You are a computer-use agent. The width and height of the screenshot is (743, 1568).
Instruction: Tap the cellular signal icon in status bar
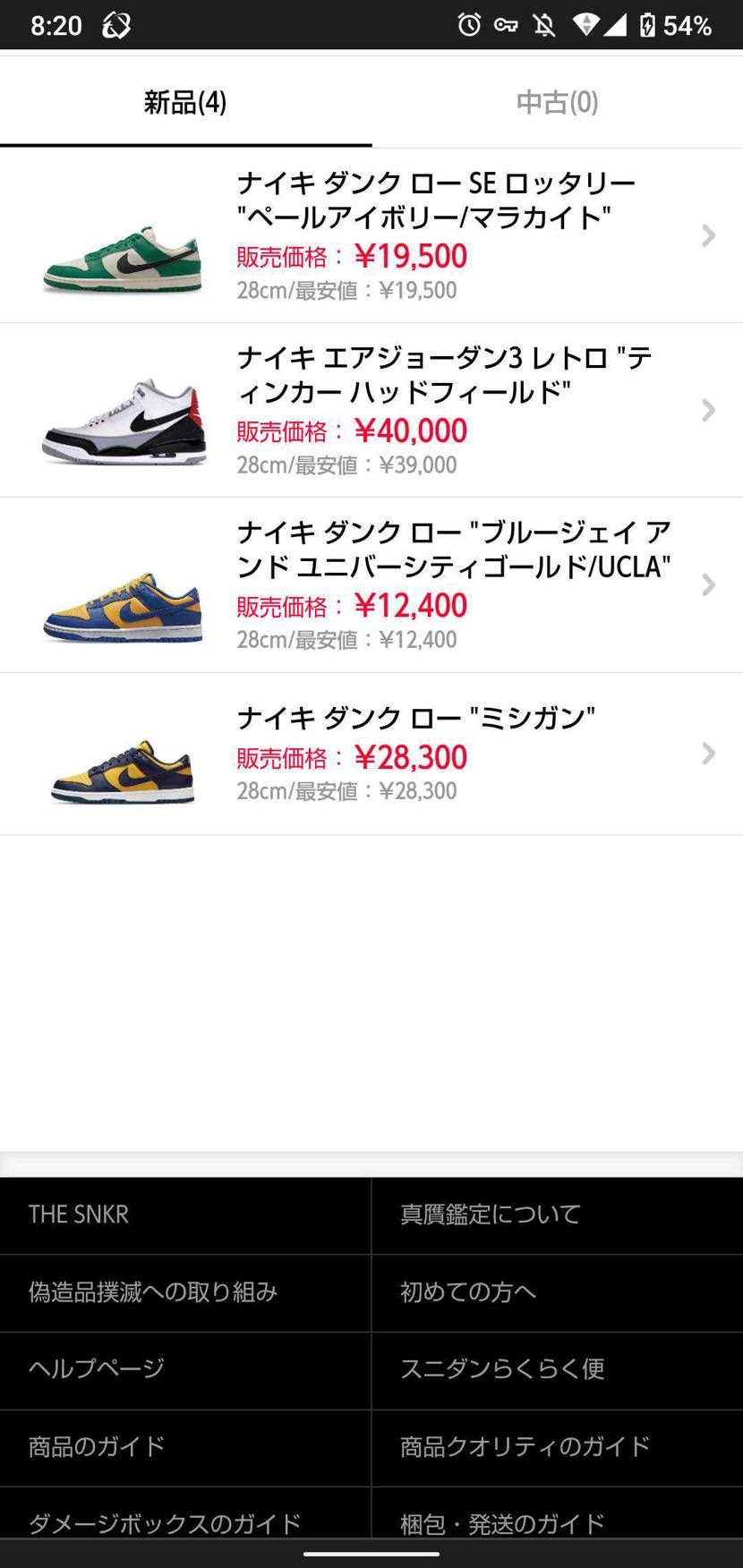(x=616, y=24)
